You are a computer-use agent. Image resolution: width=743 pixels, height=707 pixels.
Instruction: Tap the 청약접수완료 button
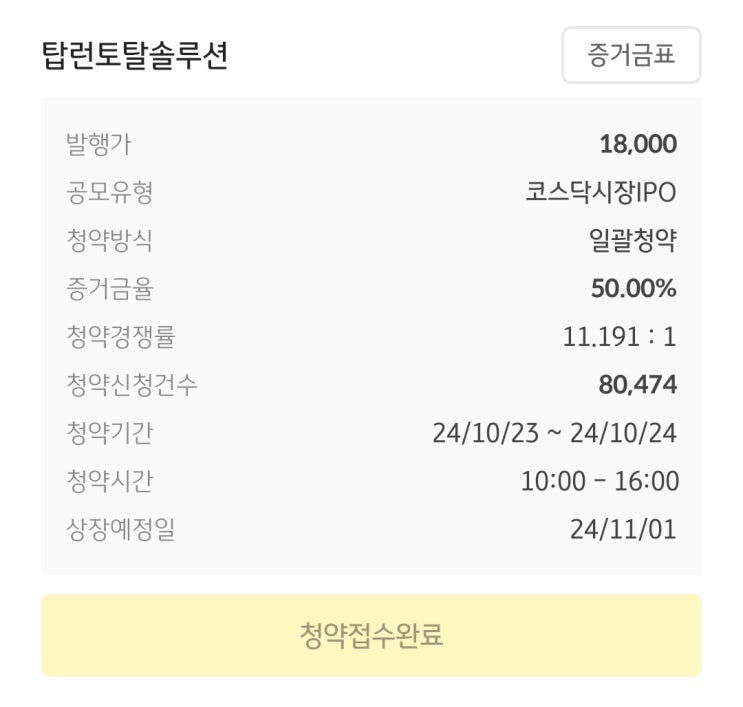[x=372, y=635]
